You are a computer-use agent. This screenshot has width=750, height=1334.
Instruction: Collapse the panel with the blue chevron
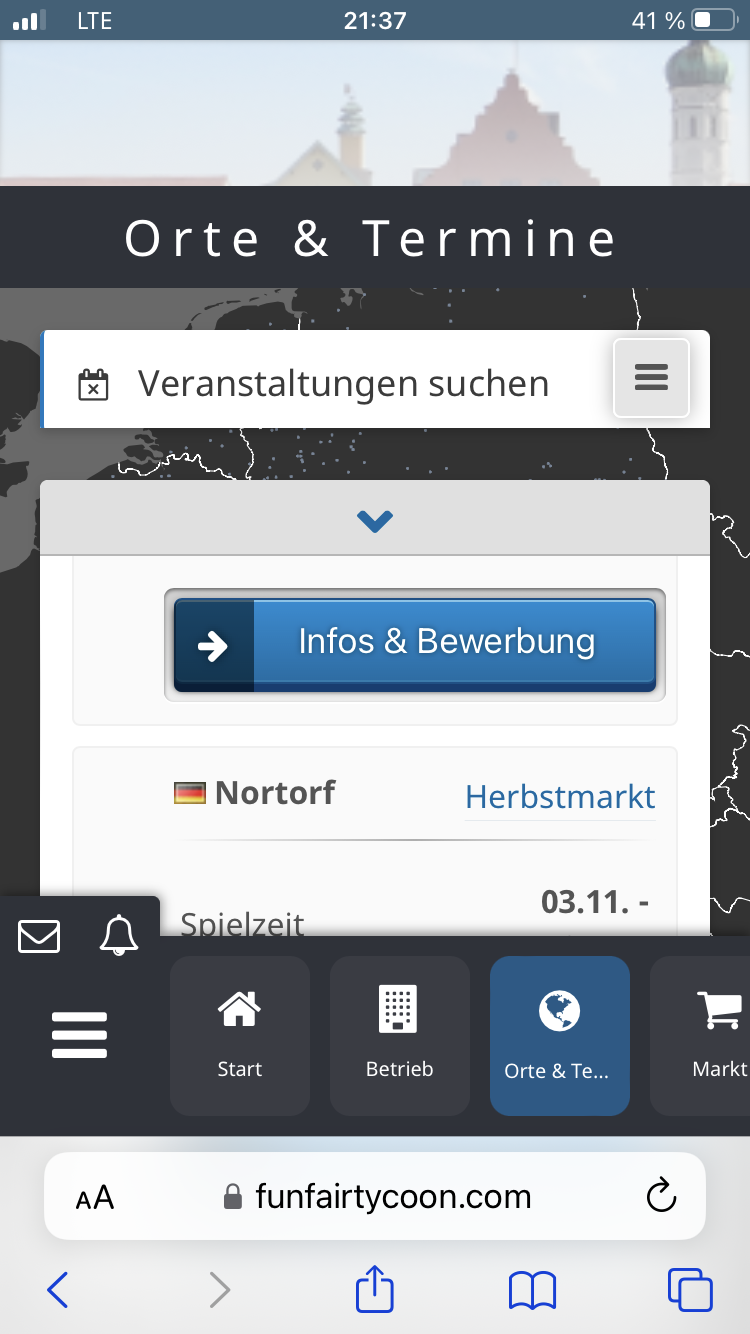point(375,520)
